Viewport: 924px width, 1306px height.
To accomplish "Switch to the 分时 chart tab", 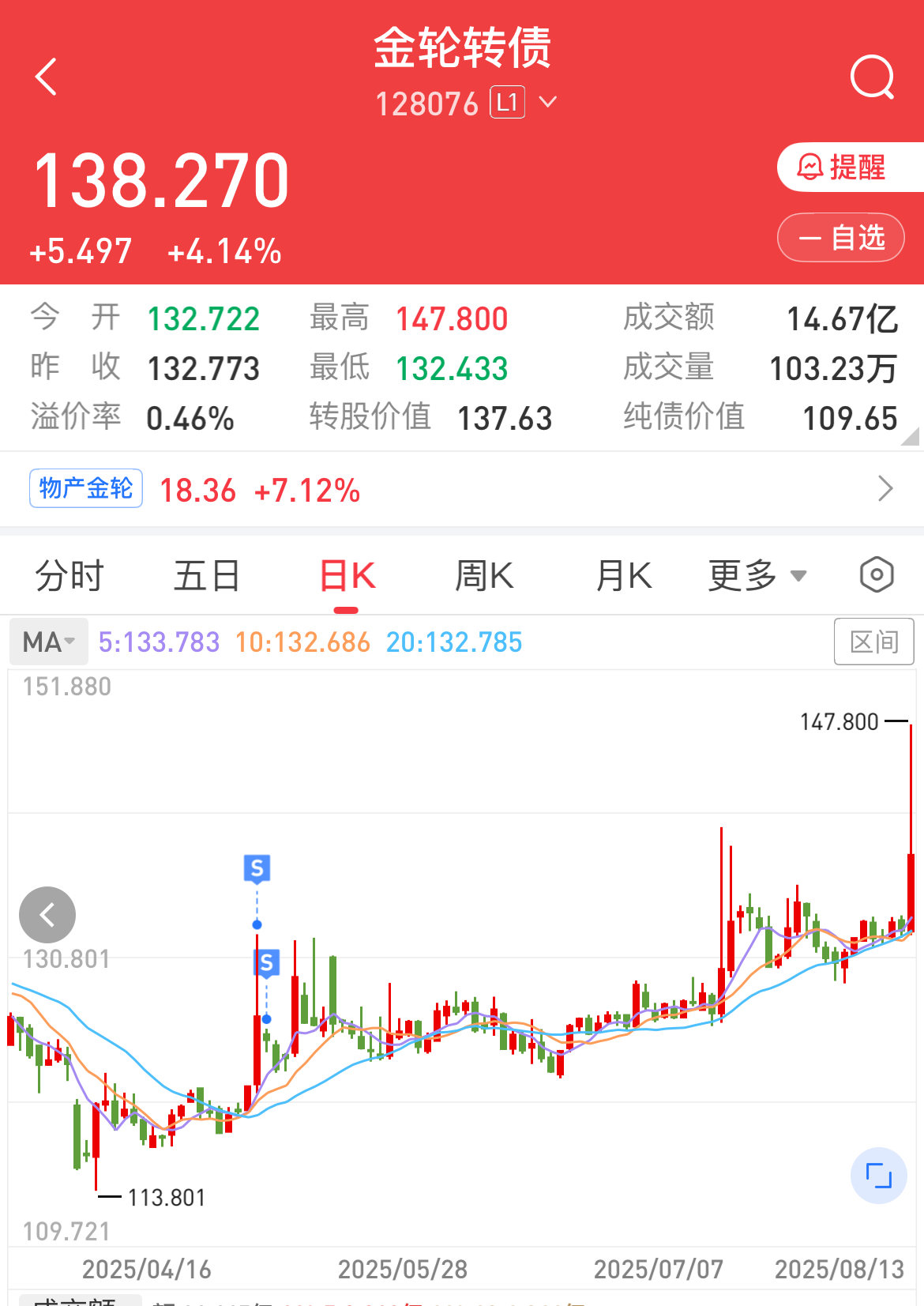I will [69, 575].
